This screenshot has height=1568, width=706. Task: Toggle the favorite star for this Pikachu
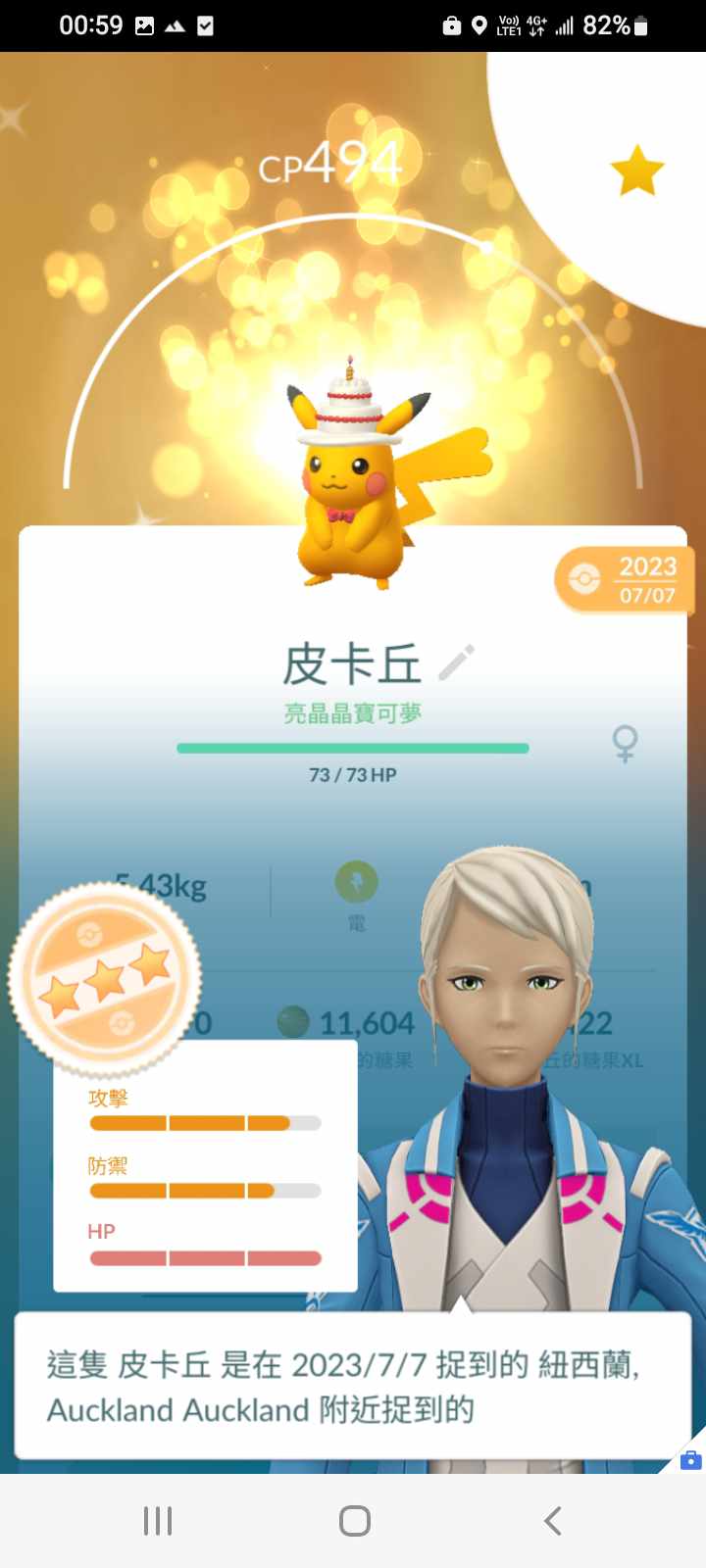tap(636, 171)
